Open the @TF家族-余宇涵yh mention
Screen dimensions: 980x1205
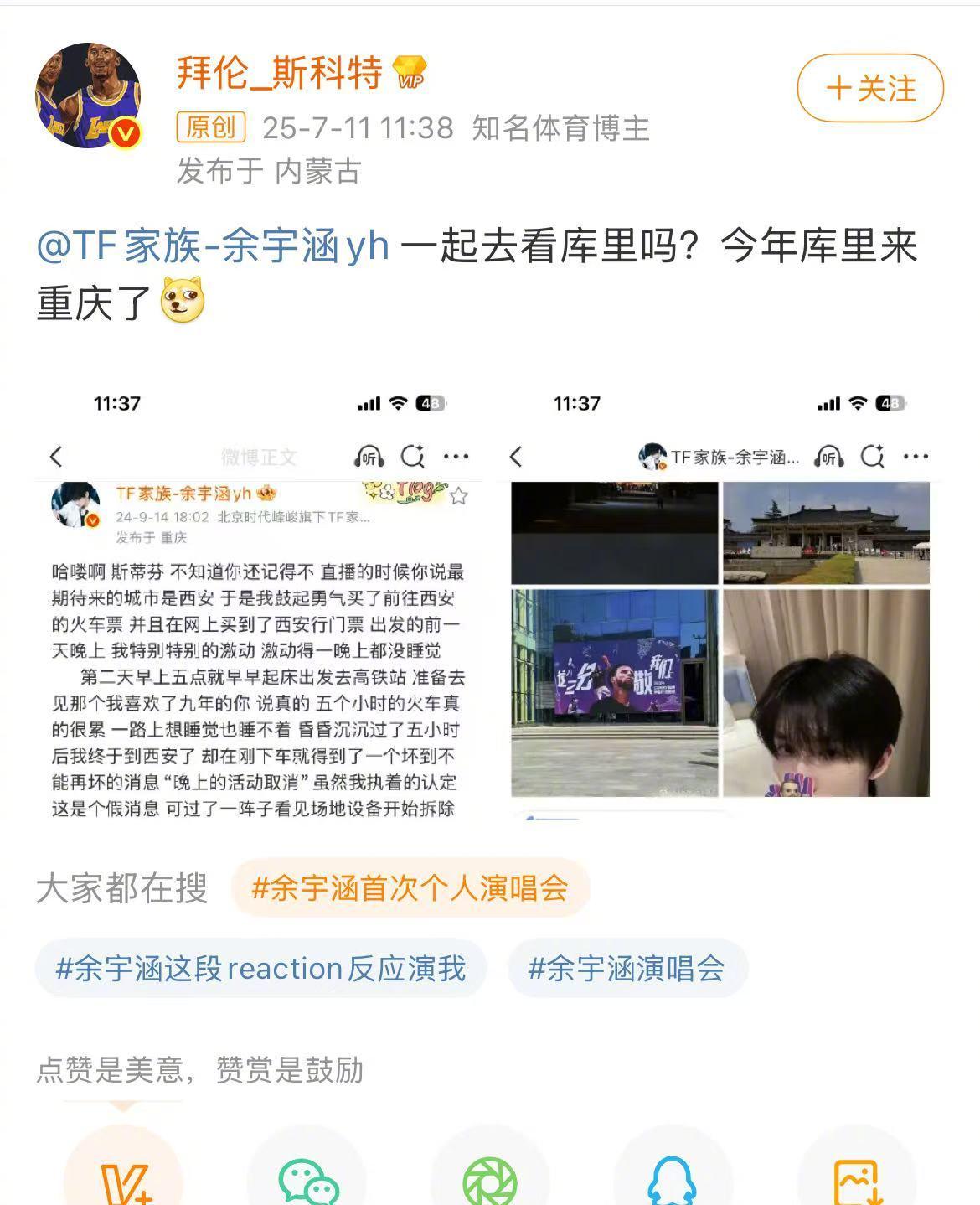point(214,247)
